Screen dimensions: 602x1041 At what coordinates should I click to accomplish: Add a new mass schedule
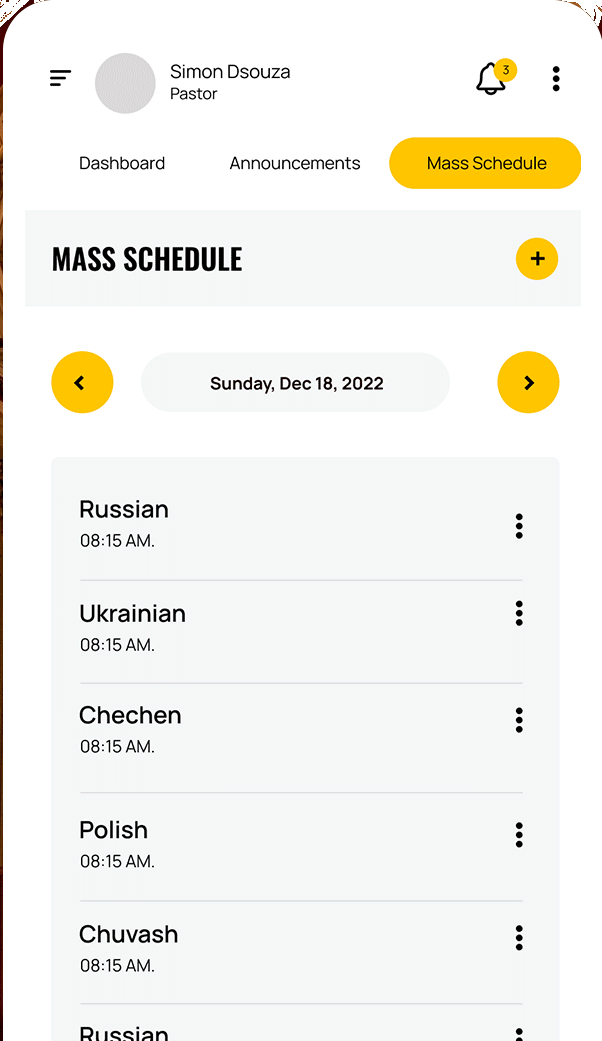pos(537,259)
